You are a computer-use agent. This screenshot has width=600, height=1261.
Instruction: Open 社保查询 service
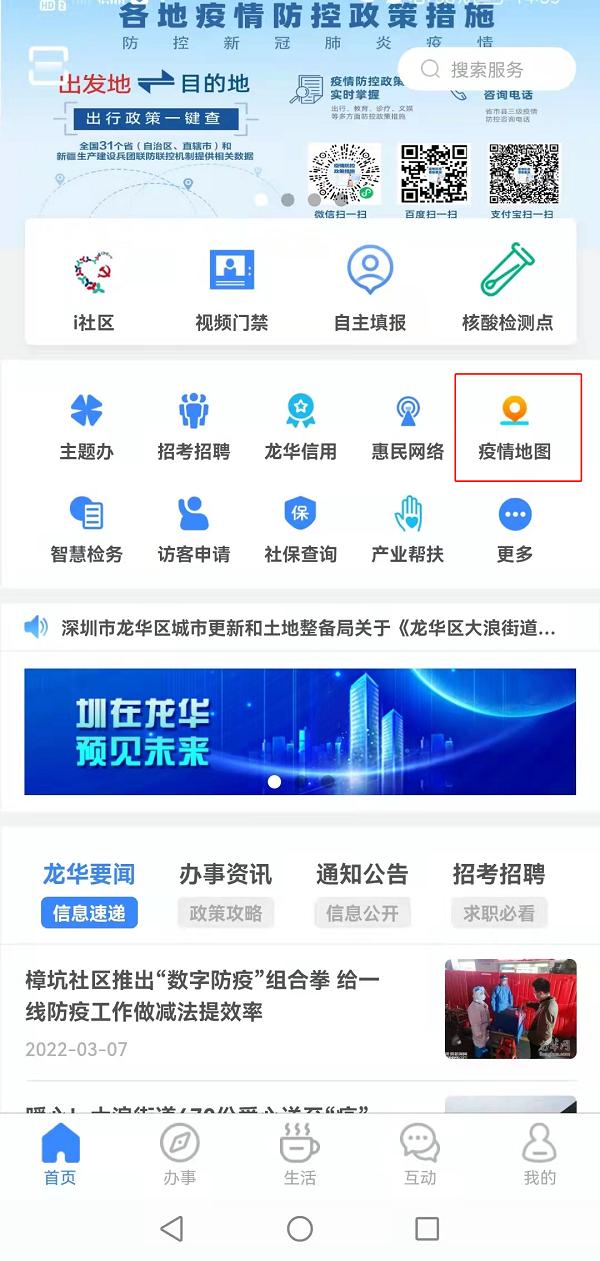coord(300,530)
